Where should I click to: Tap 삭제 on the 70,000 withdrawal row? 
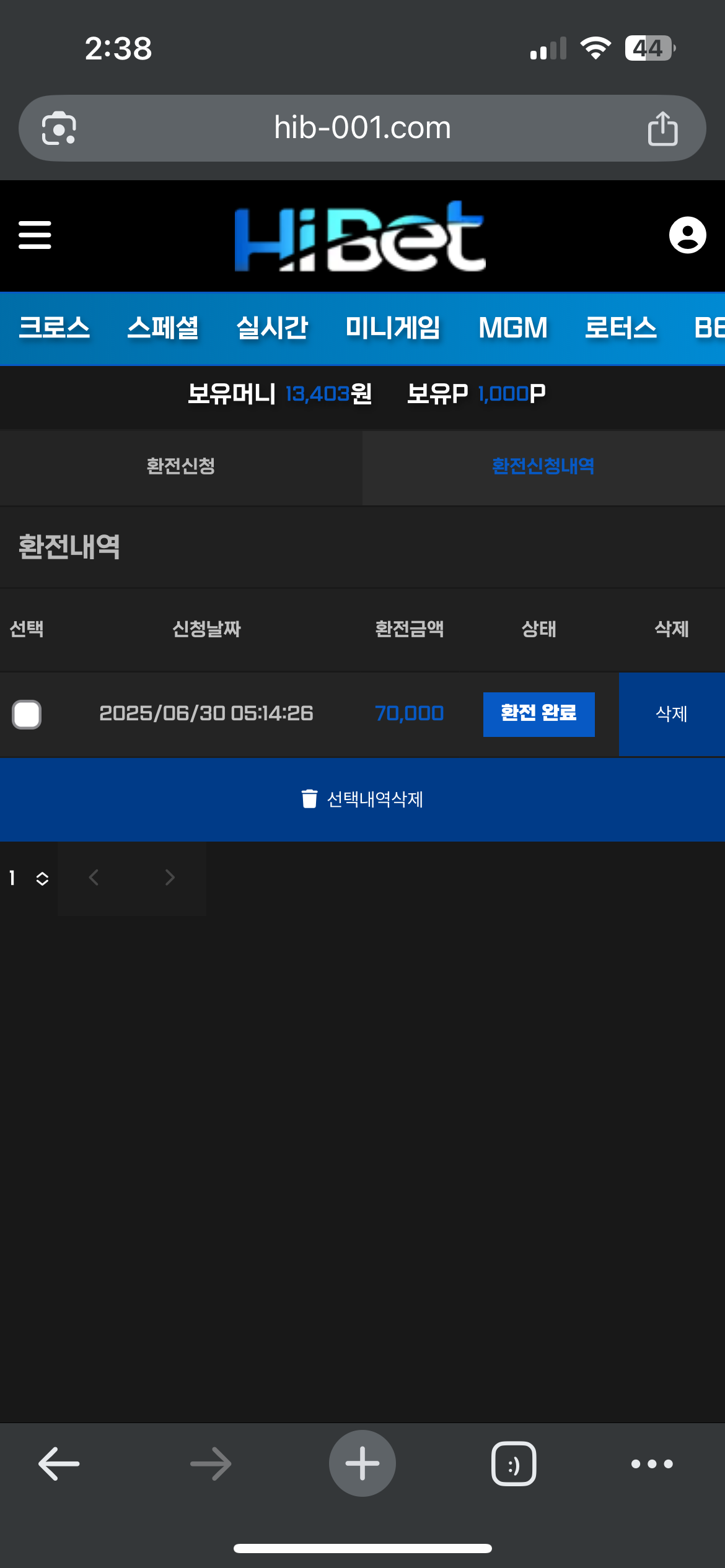pos(672,714)
